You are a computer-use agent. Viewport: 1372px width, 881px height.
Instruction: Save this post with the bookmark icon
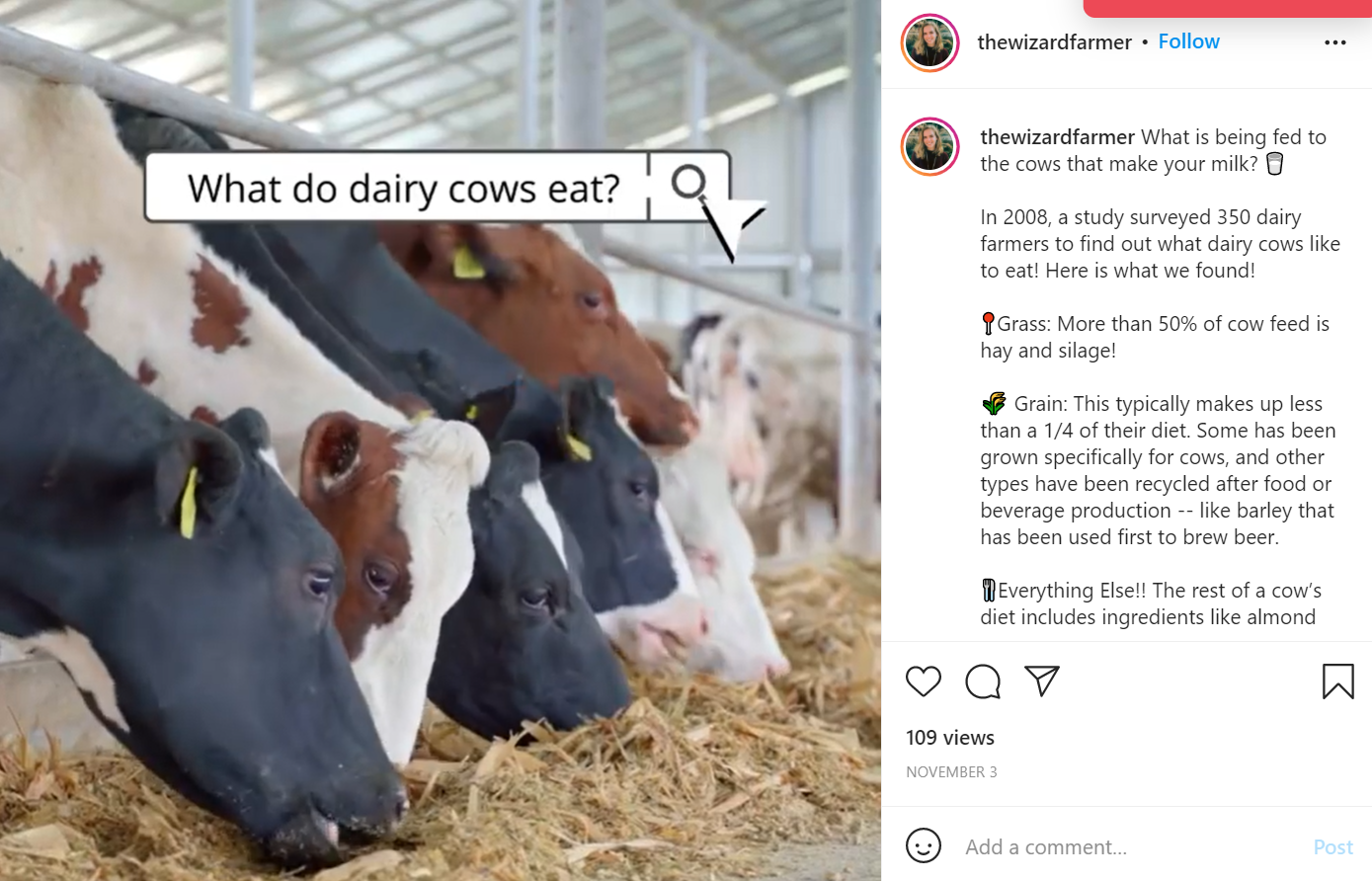click(x=1337, y=681)
